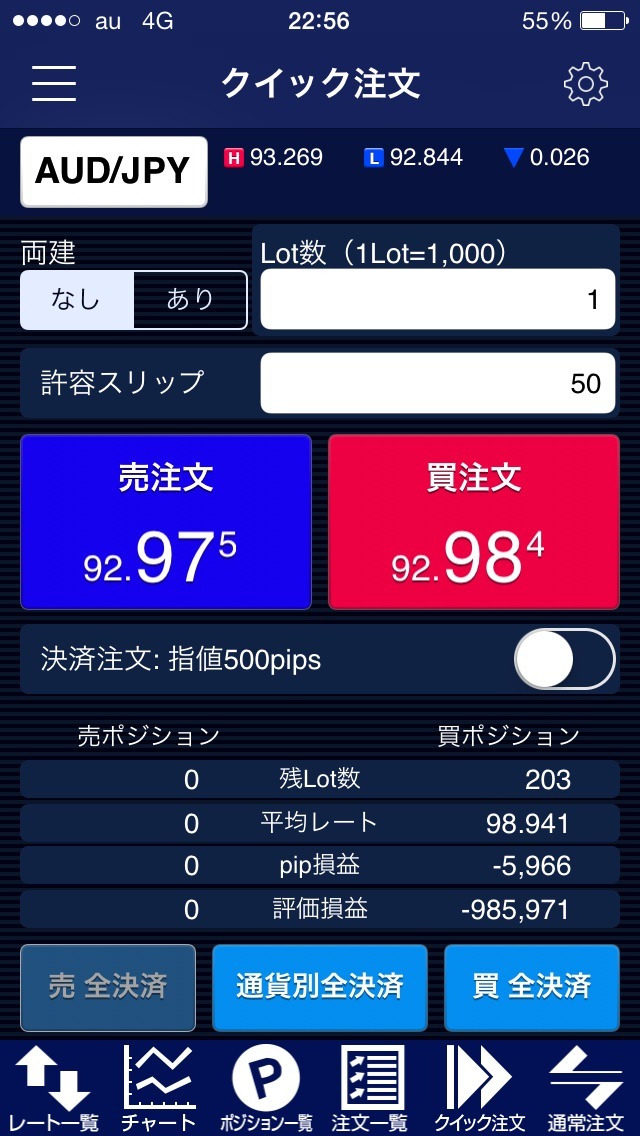Open the チャート tab
The height and width of the screenshot is (1136, 640).
coord(159,1088)
